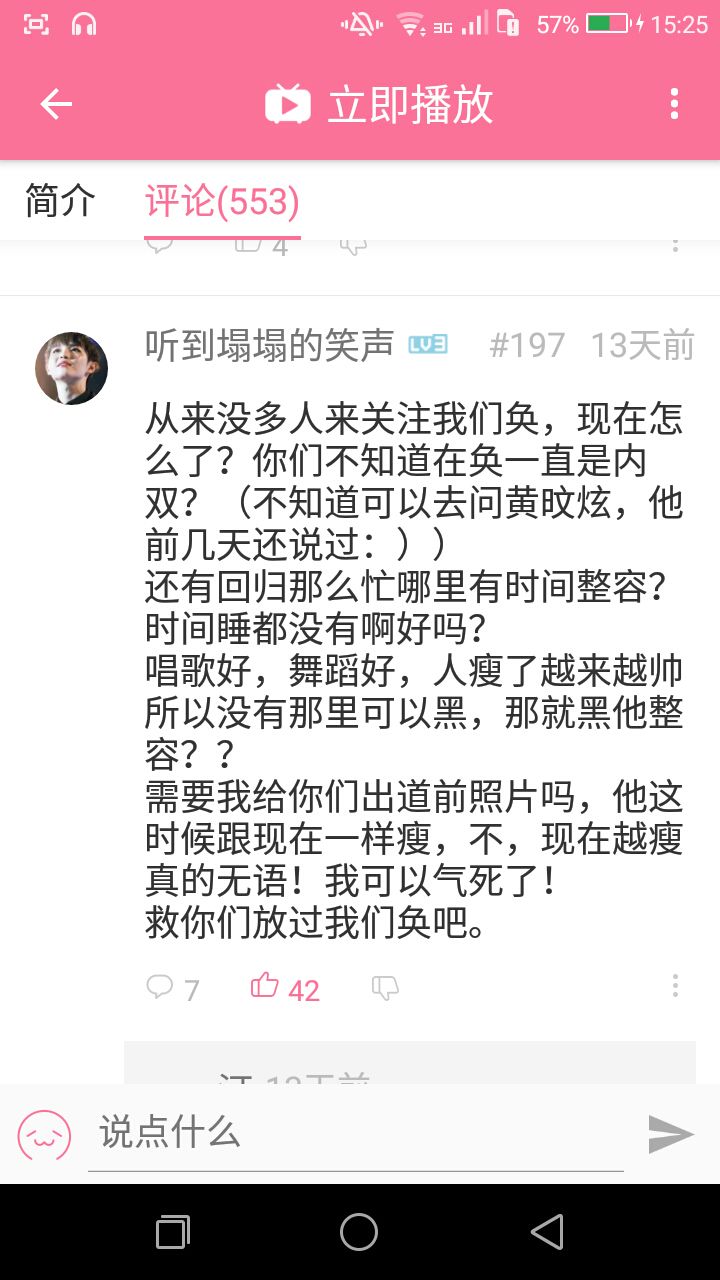Screen dimensions: 720x1280
Task: Tap 立即播放 to play the video
Action: coord(379,104)
